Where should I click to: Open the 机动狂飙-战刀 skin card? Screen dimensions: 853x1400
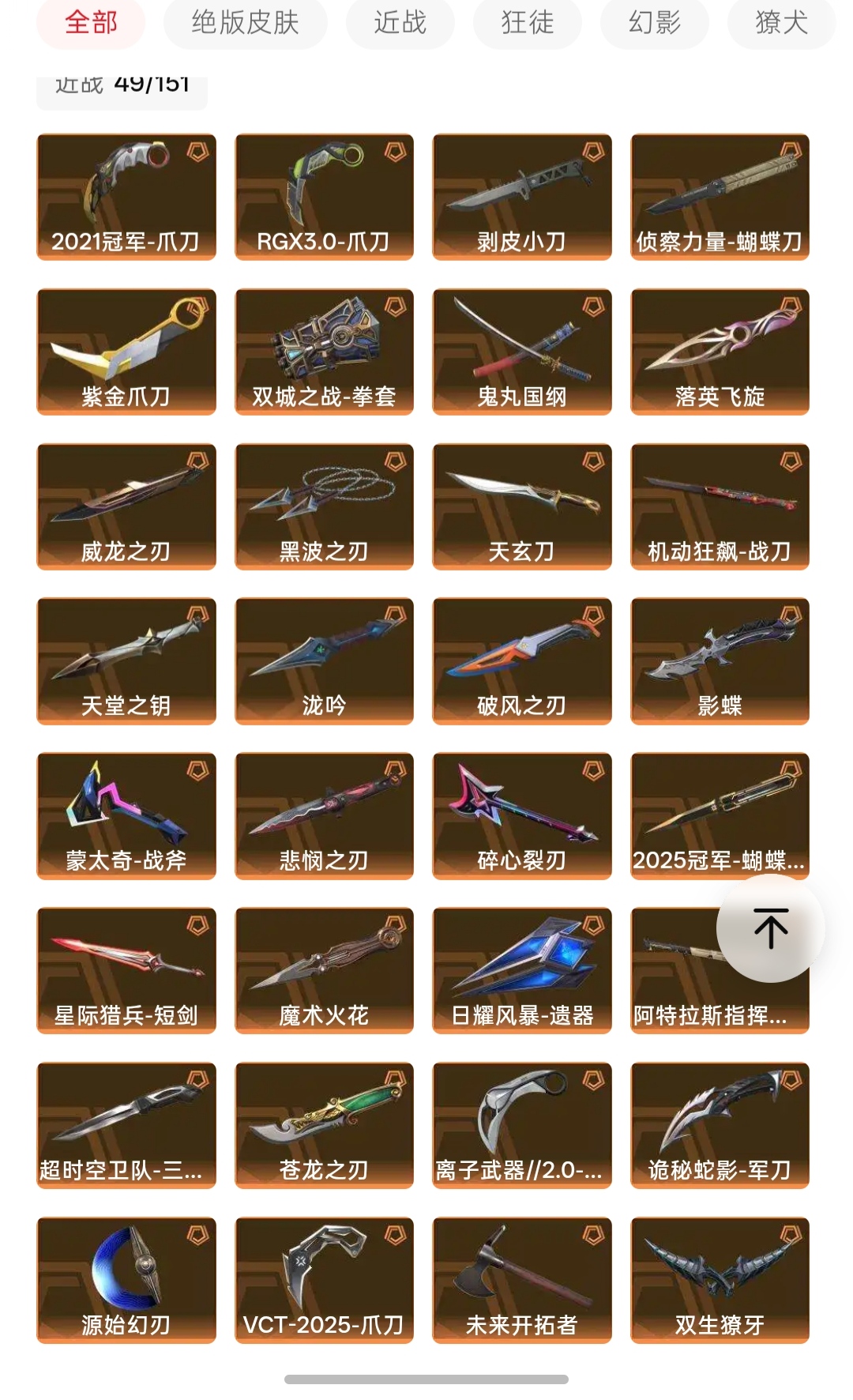[720, 506]
